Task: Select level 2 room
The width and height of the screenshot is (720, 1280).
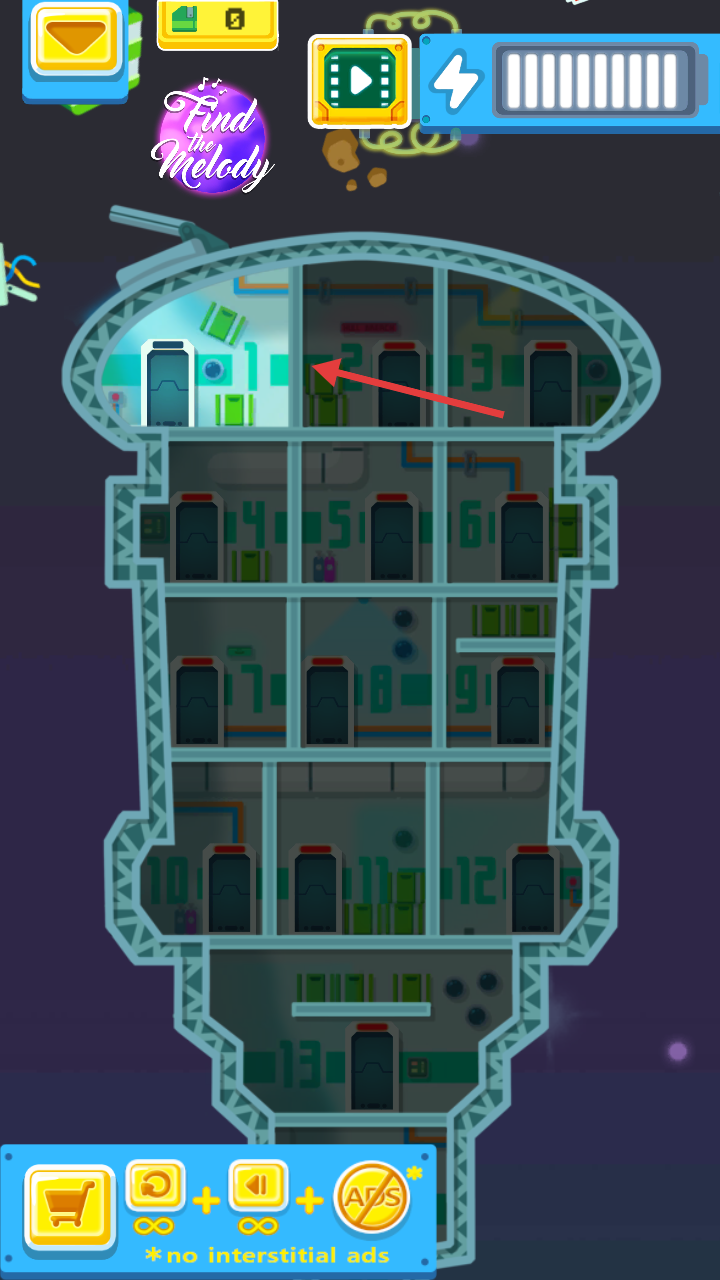Action: tap(368, 348)
